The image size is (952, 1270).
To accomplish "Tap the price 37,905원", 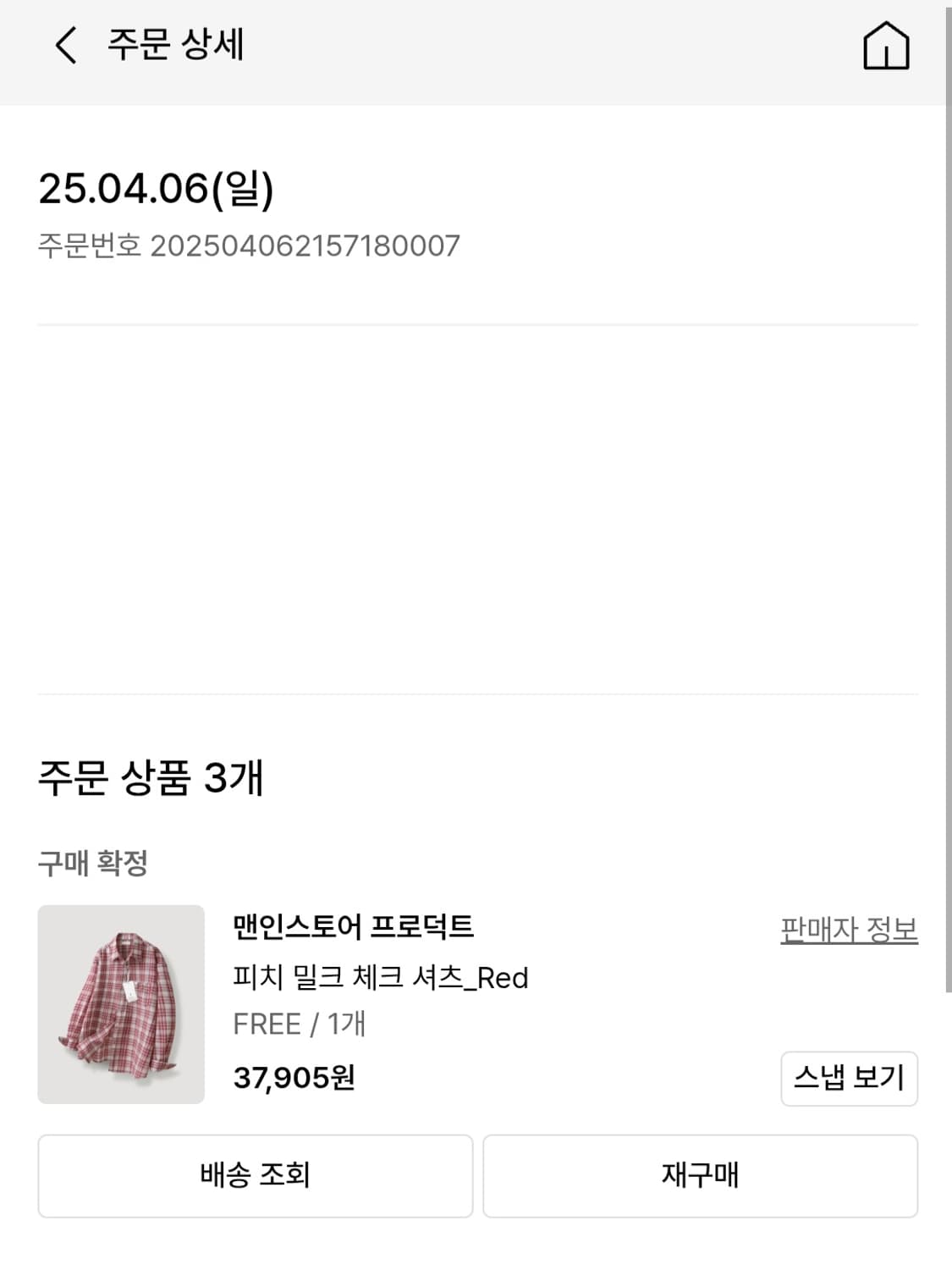I will pos(295,1079).
